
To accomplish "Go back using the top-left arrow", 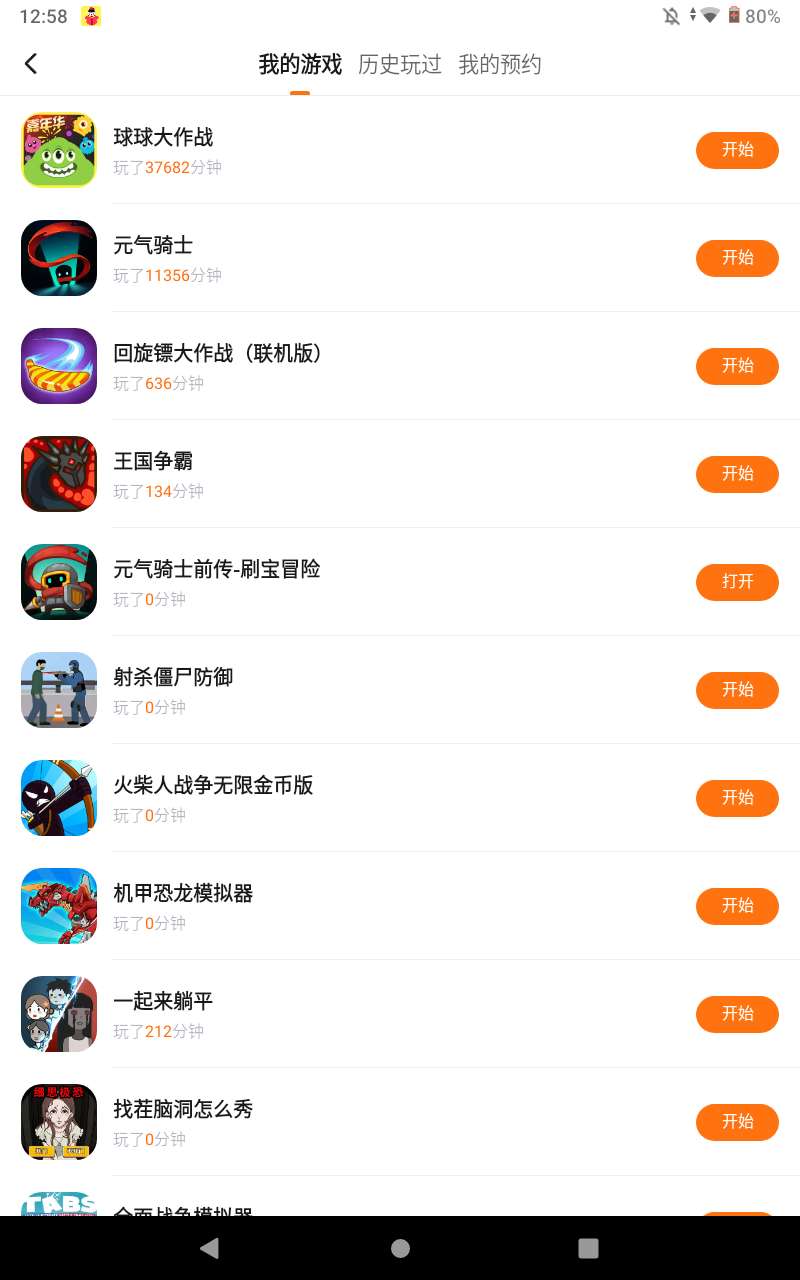I will point(31,64).
